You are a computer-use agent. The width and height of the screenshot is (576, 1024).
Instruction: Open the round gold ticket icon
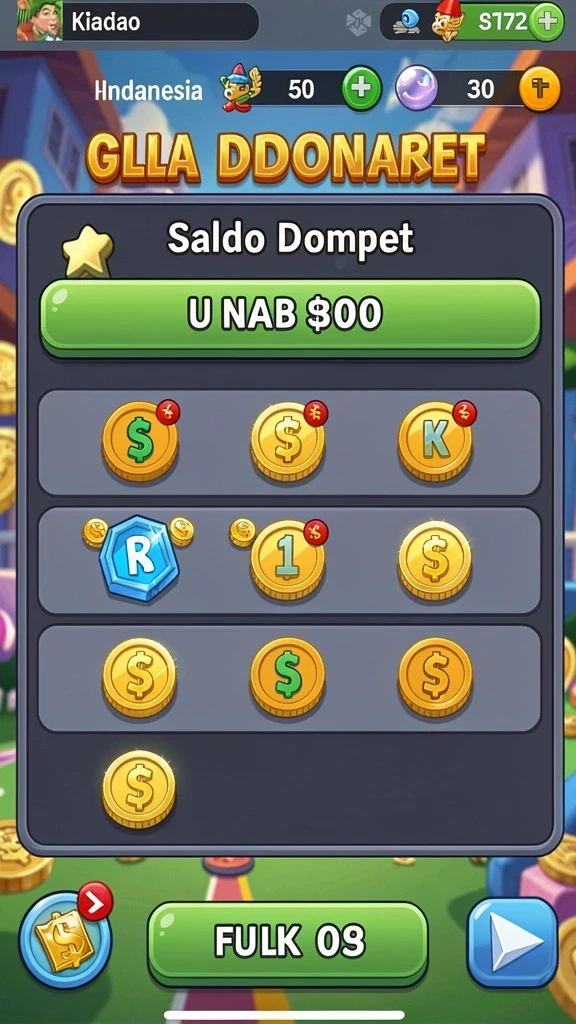[x=65, y=940]
